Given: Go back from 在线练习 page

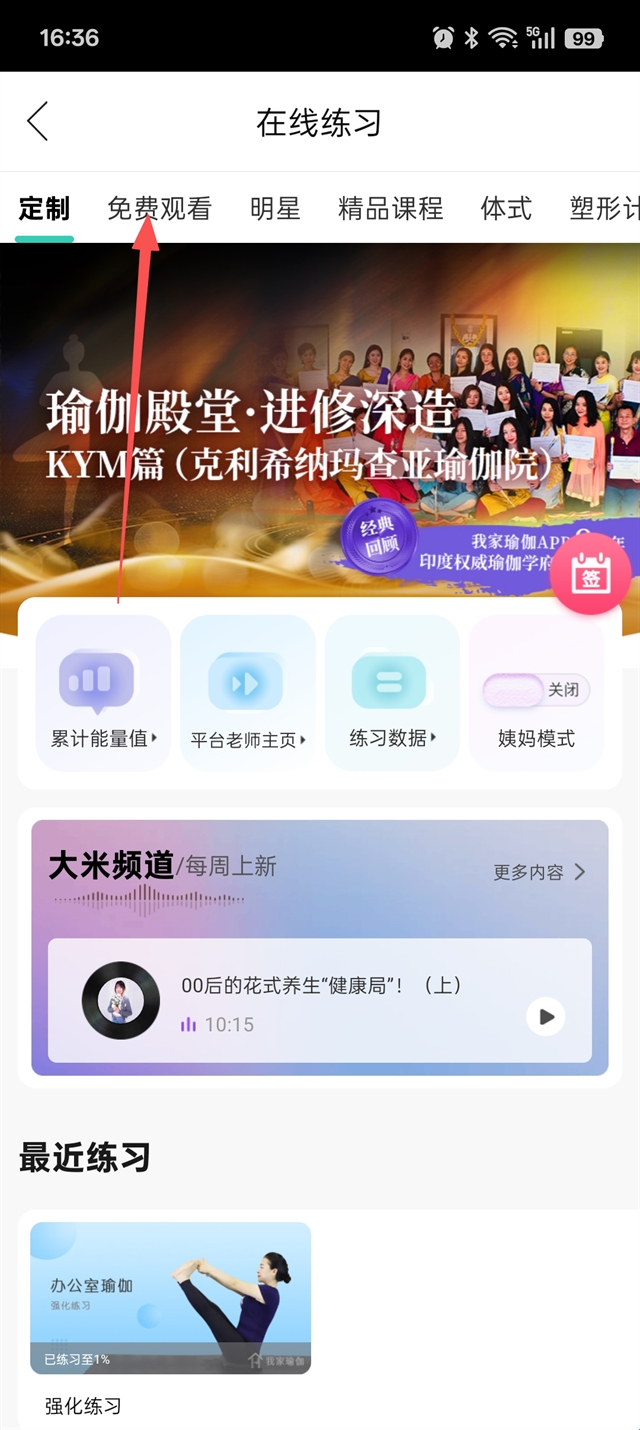Looking at the screenshot, I should click(x=38, y=122).
